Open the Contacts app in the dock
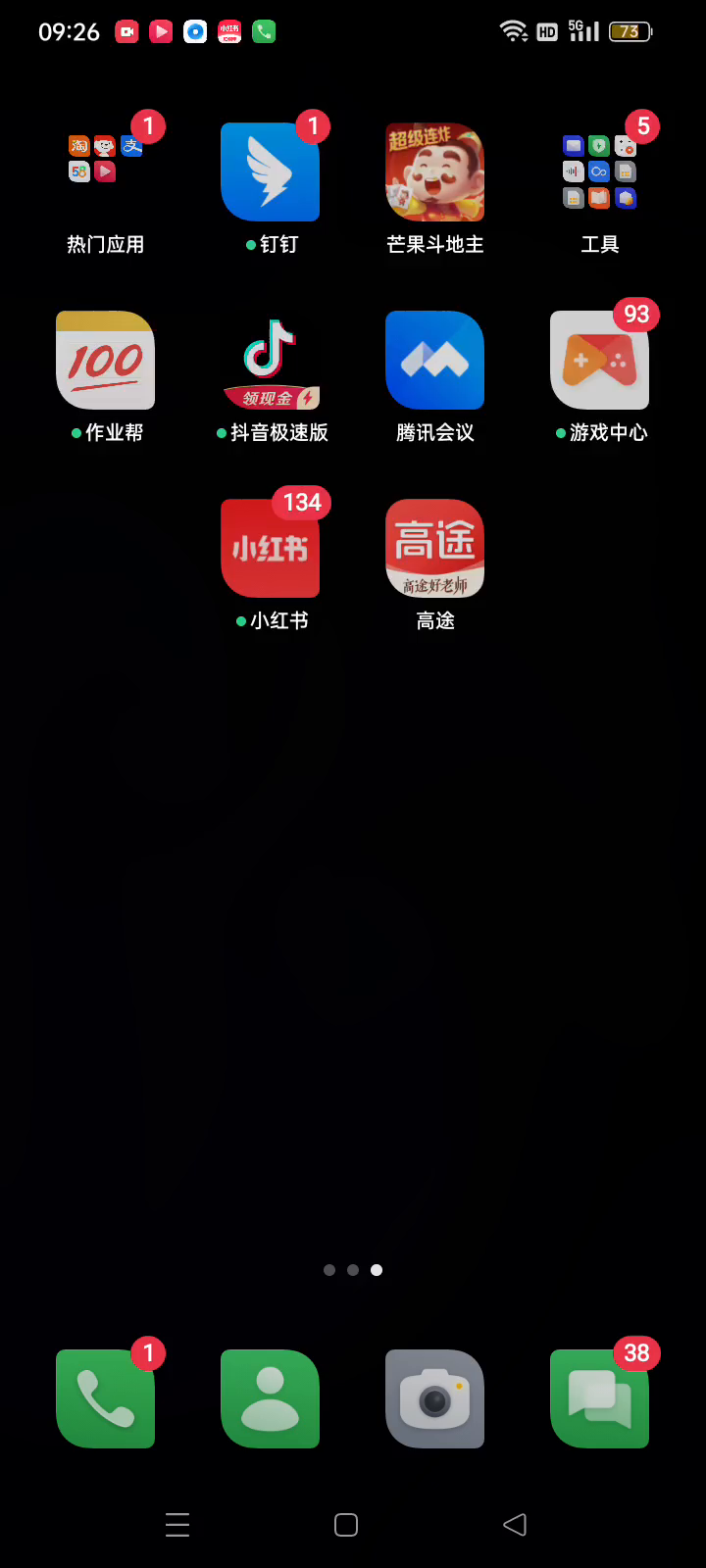This screenshot has width=706, height=1568. [x=271, y=1398]
